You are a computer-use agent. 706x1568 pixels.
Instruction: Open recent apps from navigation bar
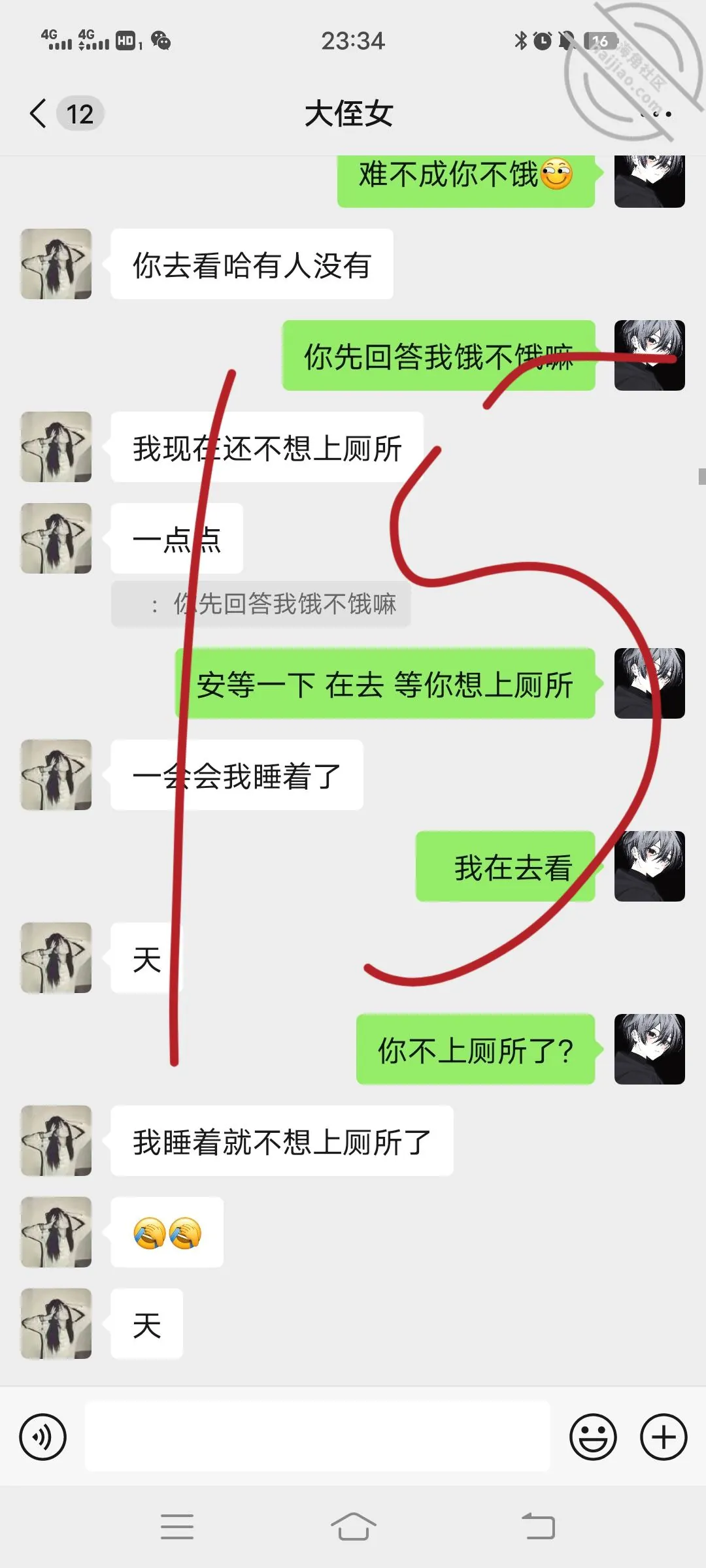click(x=177, y=1527)
